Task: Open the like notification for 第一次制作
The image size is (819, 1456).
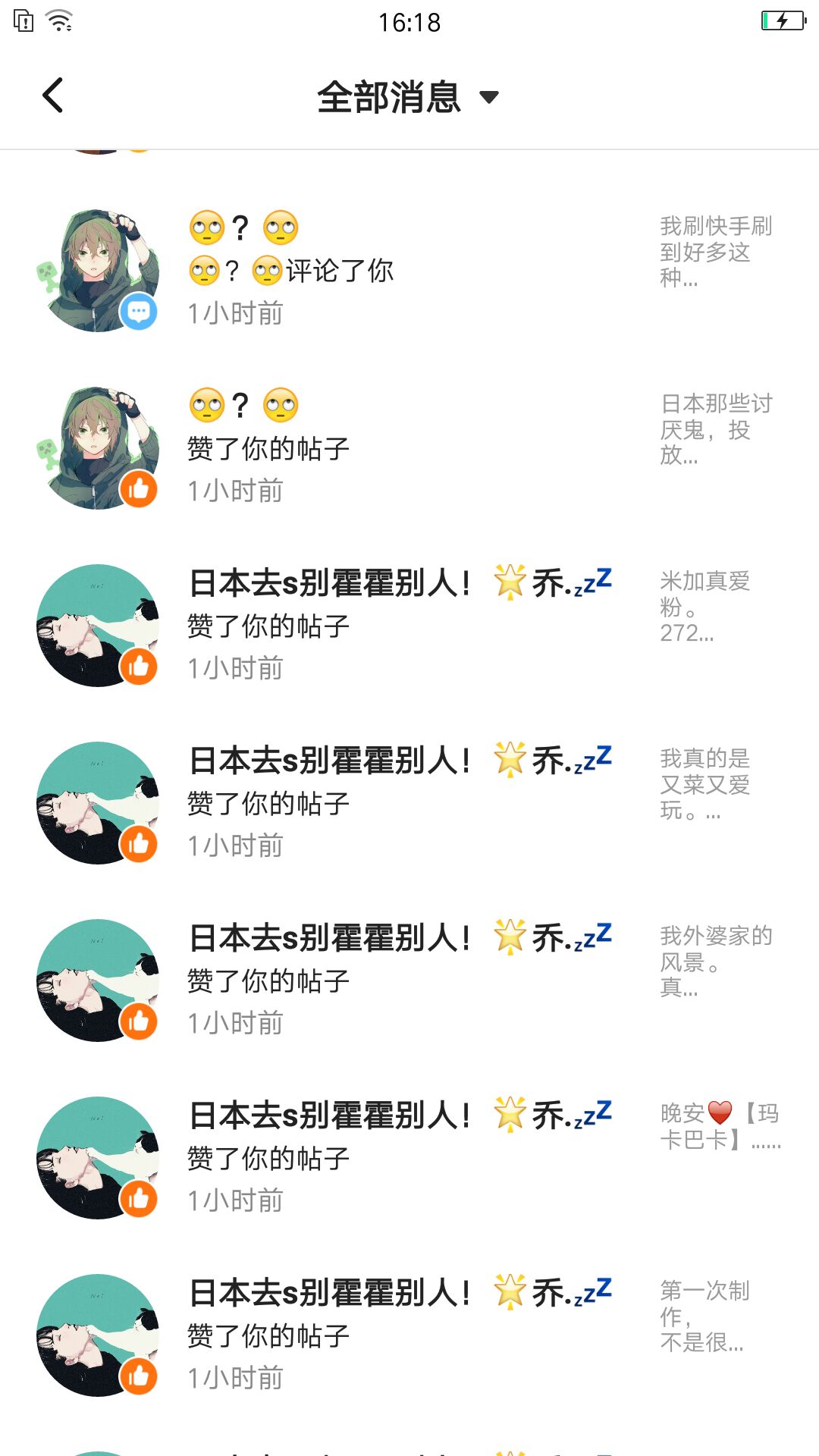Action: click(x=409, y=1335)
